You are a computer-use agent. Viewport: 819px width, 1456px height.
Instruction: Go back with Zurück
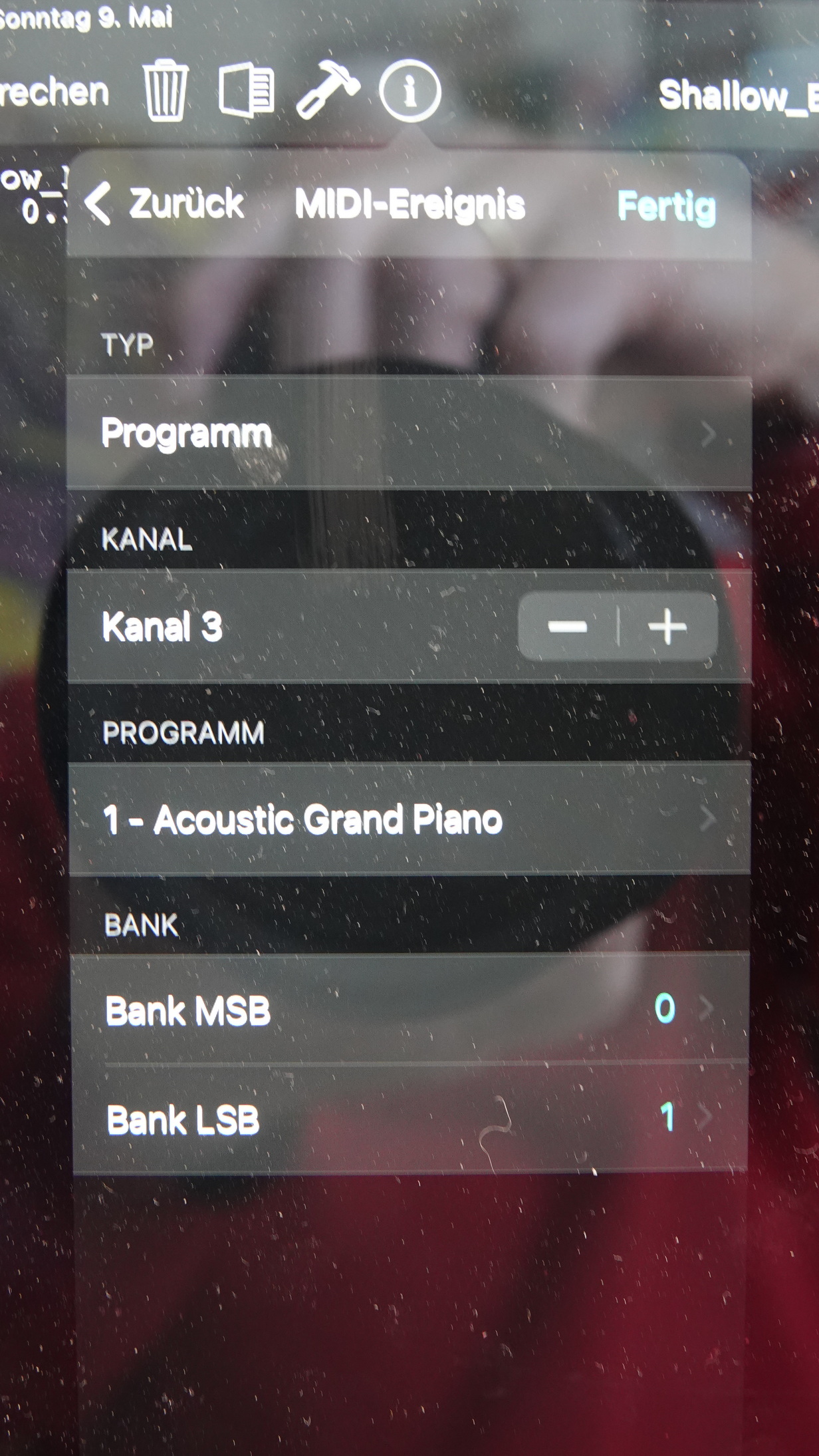[166, 204]
